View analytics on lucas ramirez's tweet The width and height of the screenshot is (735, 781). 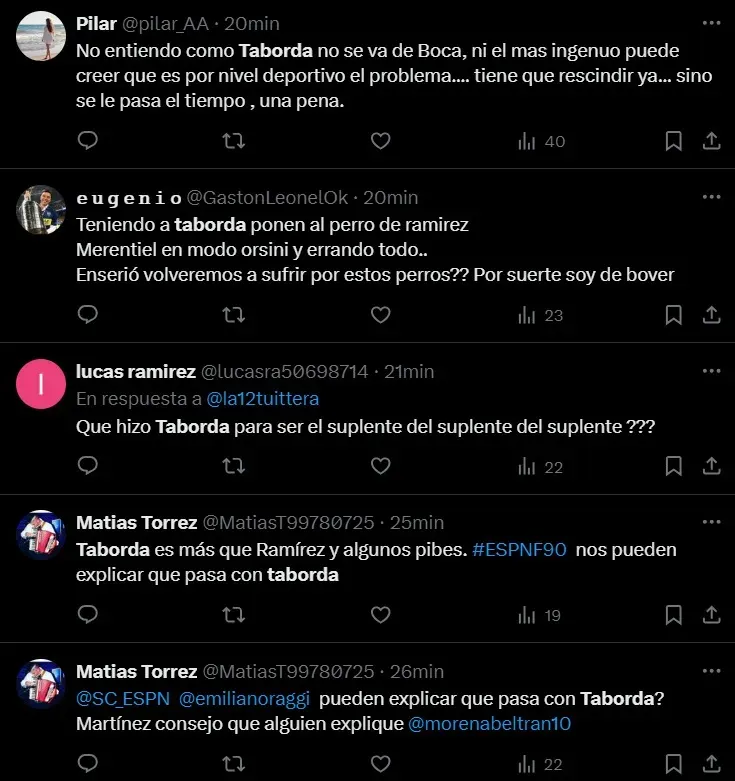pyautogui.click(x=541, y=466)
